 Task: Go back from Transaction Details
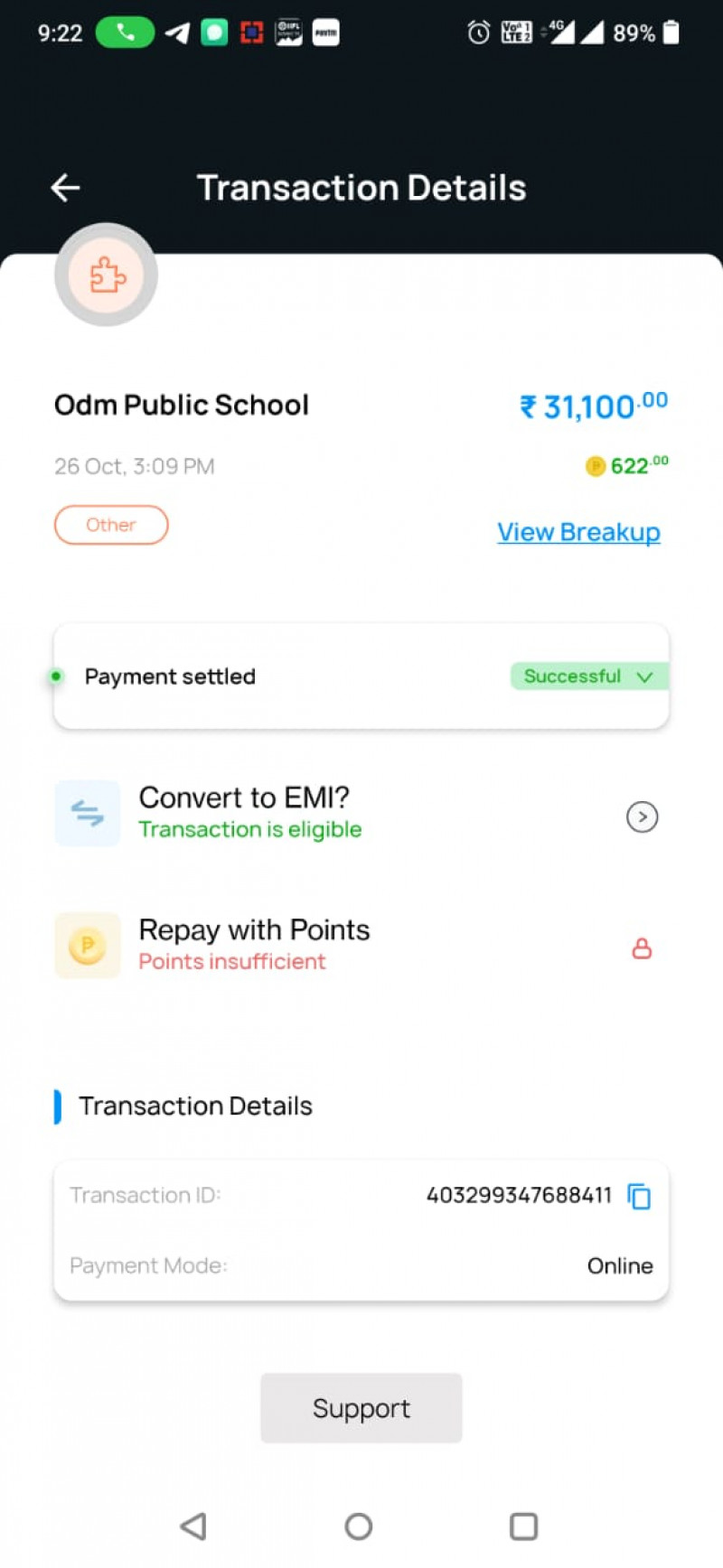click(65, 188)
